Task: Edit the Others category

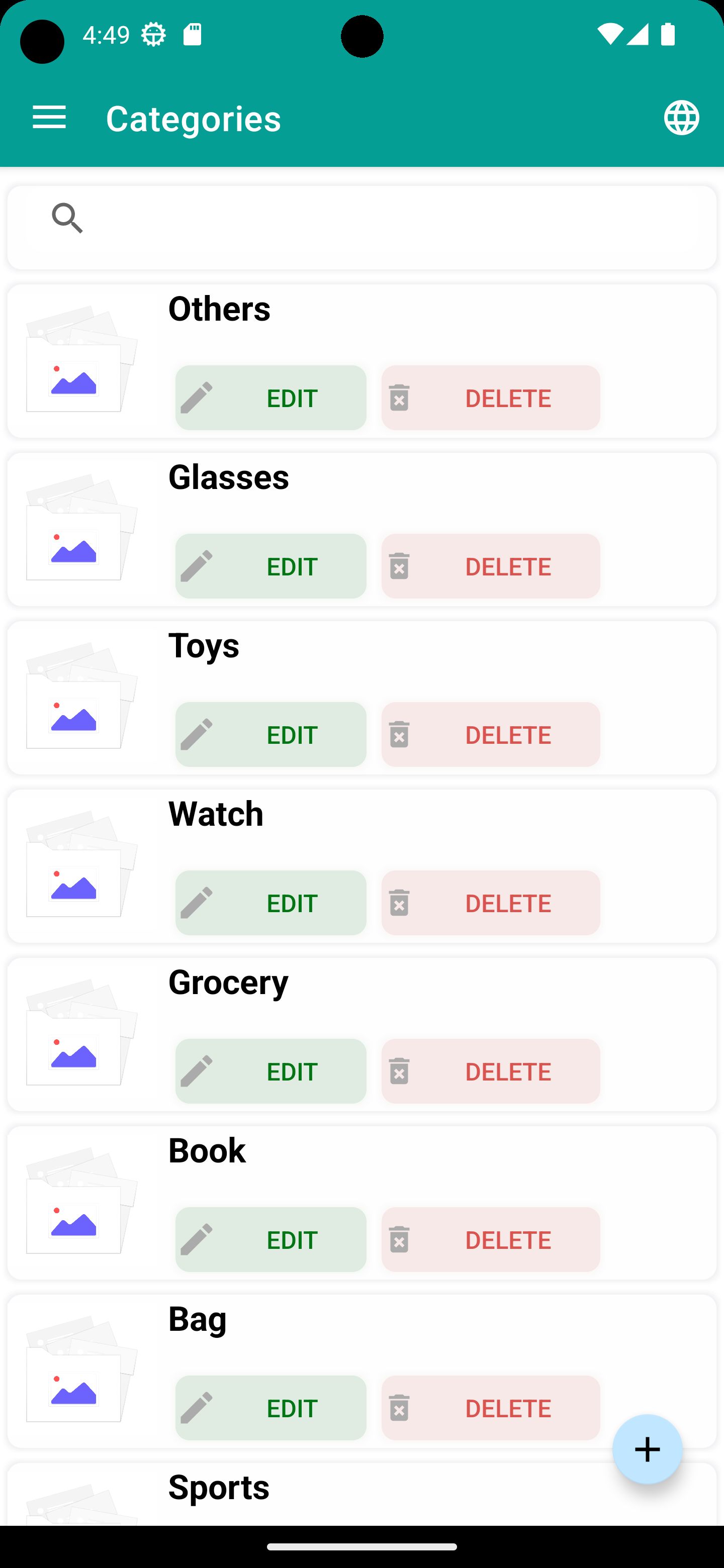Action: tap(271, 398)
